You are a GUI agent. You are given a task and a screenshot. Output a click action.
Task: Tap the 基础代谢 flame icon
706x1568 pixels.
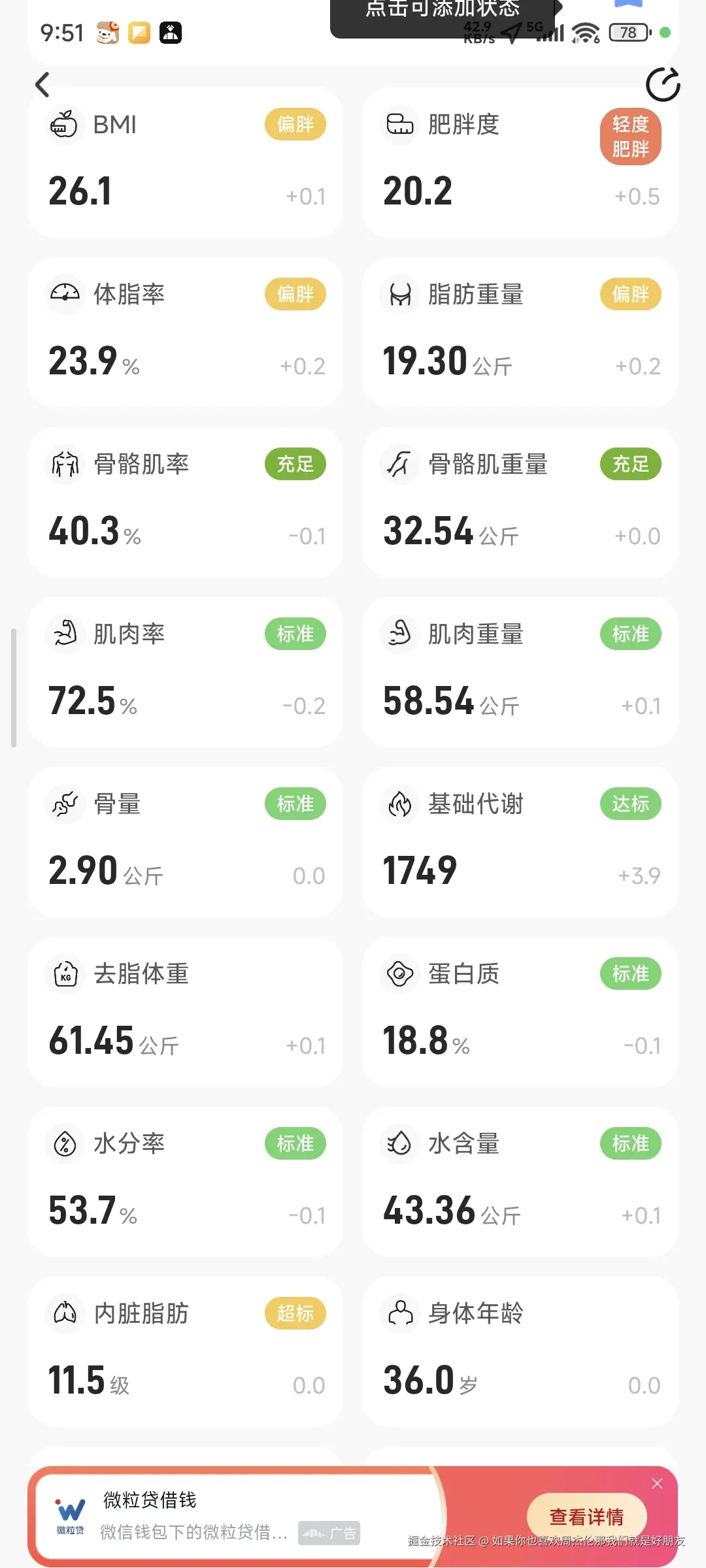pyautogui.click(x=400, y=804)
